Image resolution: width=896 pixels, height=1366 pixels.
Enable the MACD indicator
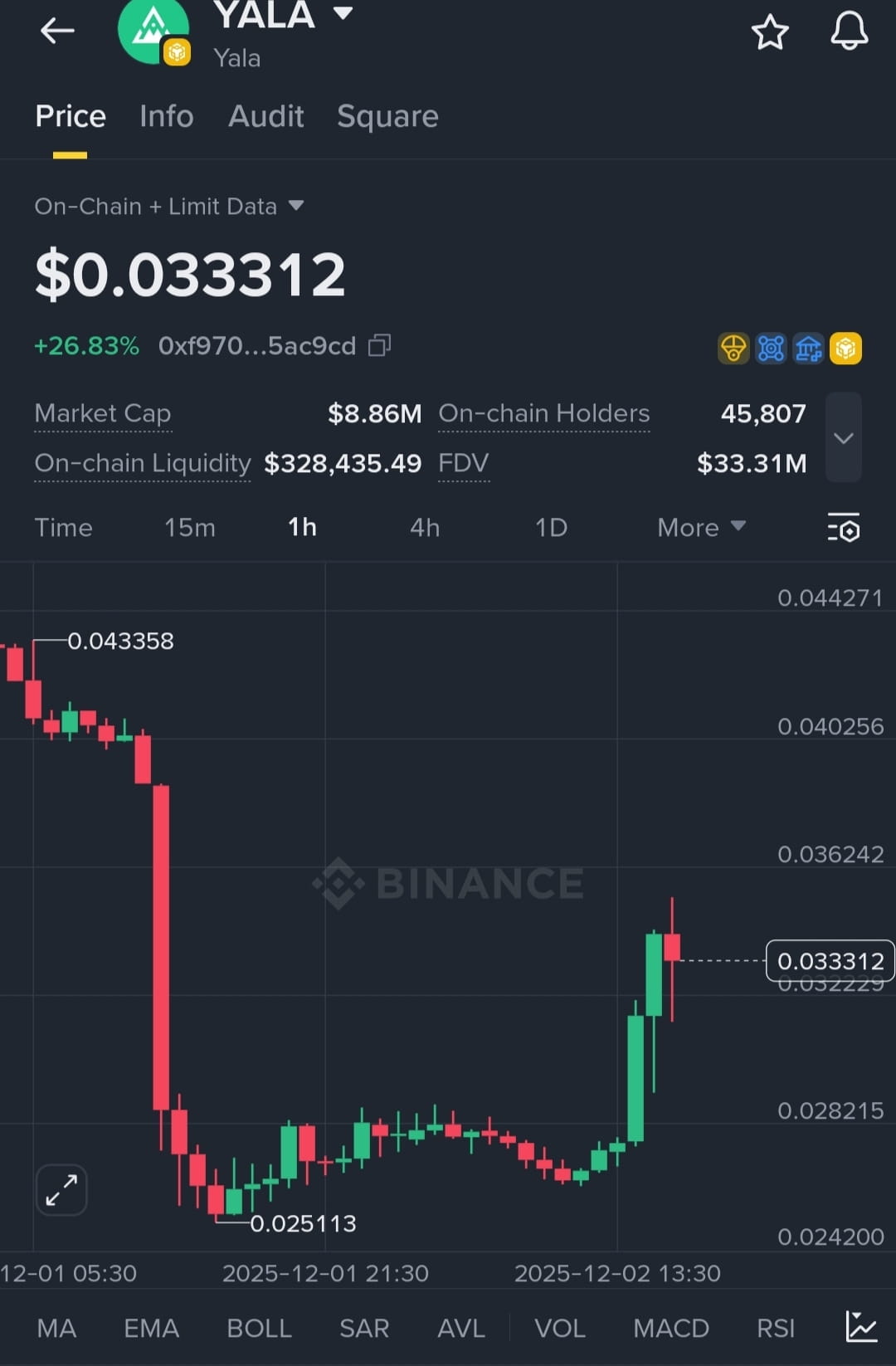[670, 1328]
